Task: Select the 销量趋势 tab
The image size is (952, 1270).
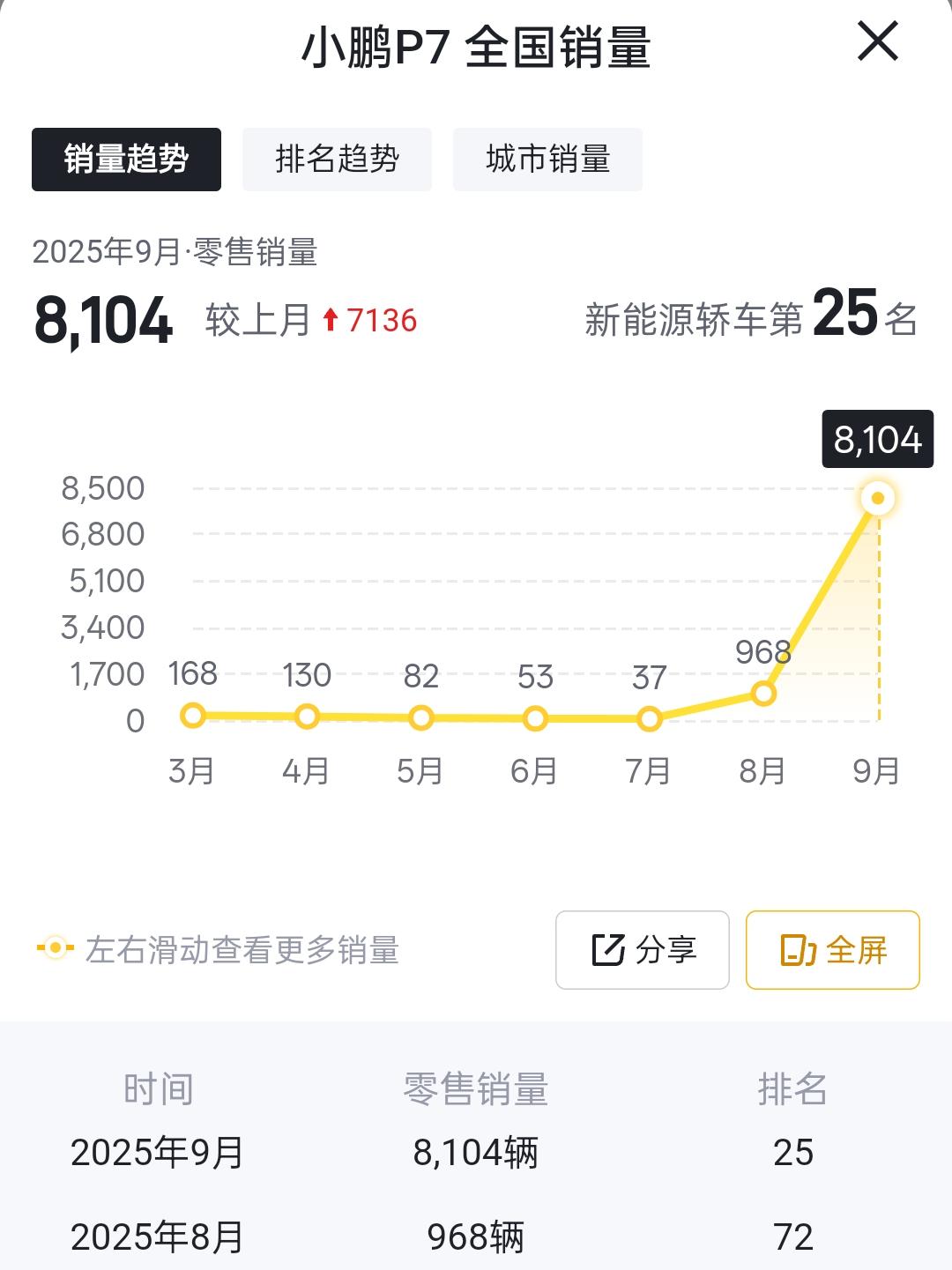Action: (x=126, y=160)
